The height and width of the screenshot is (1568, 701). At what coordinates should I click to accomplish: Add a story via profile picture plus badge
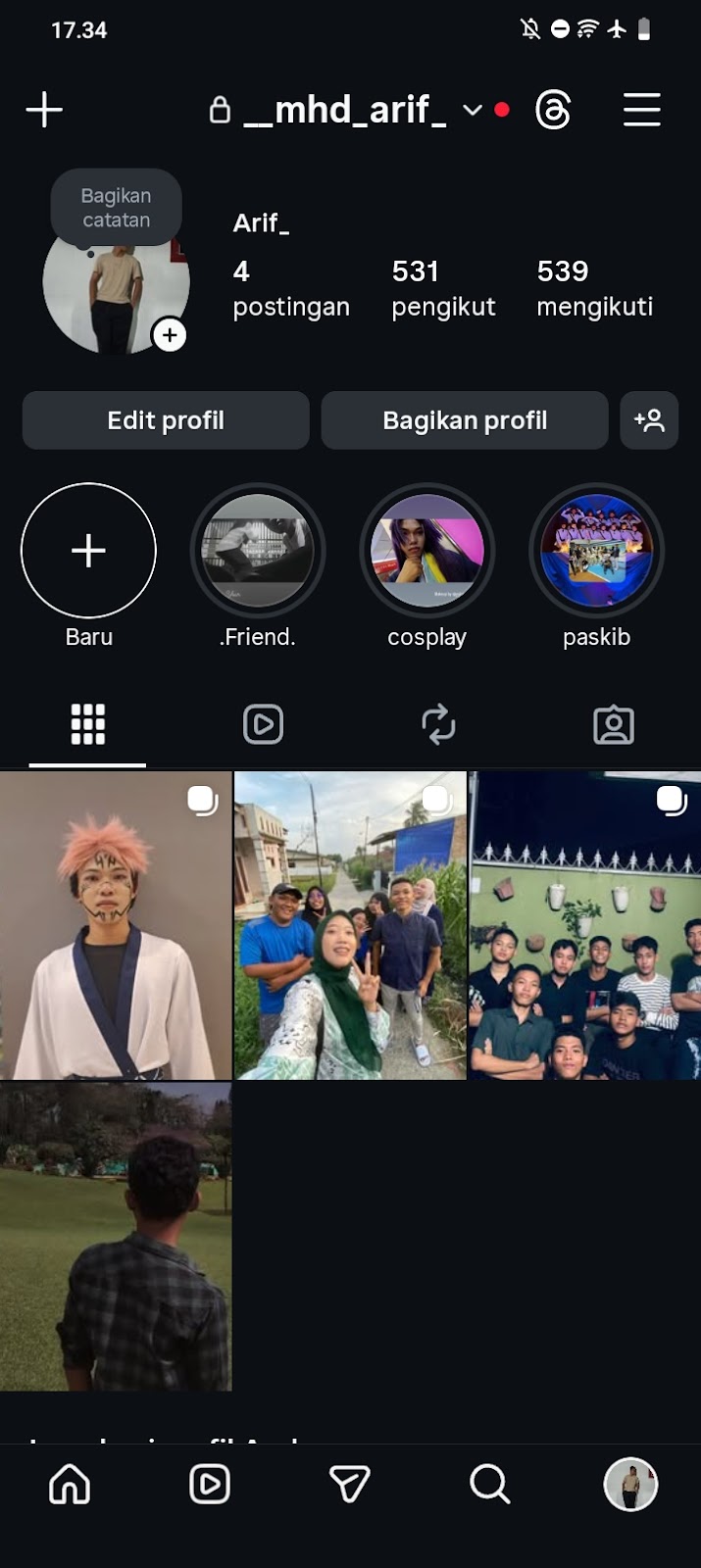click(x=170, y=335)
